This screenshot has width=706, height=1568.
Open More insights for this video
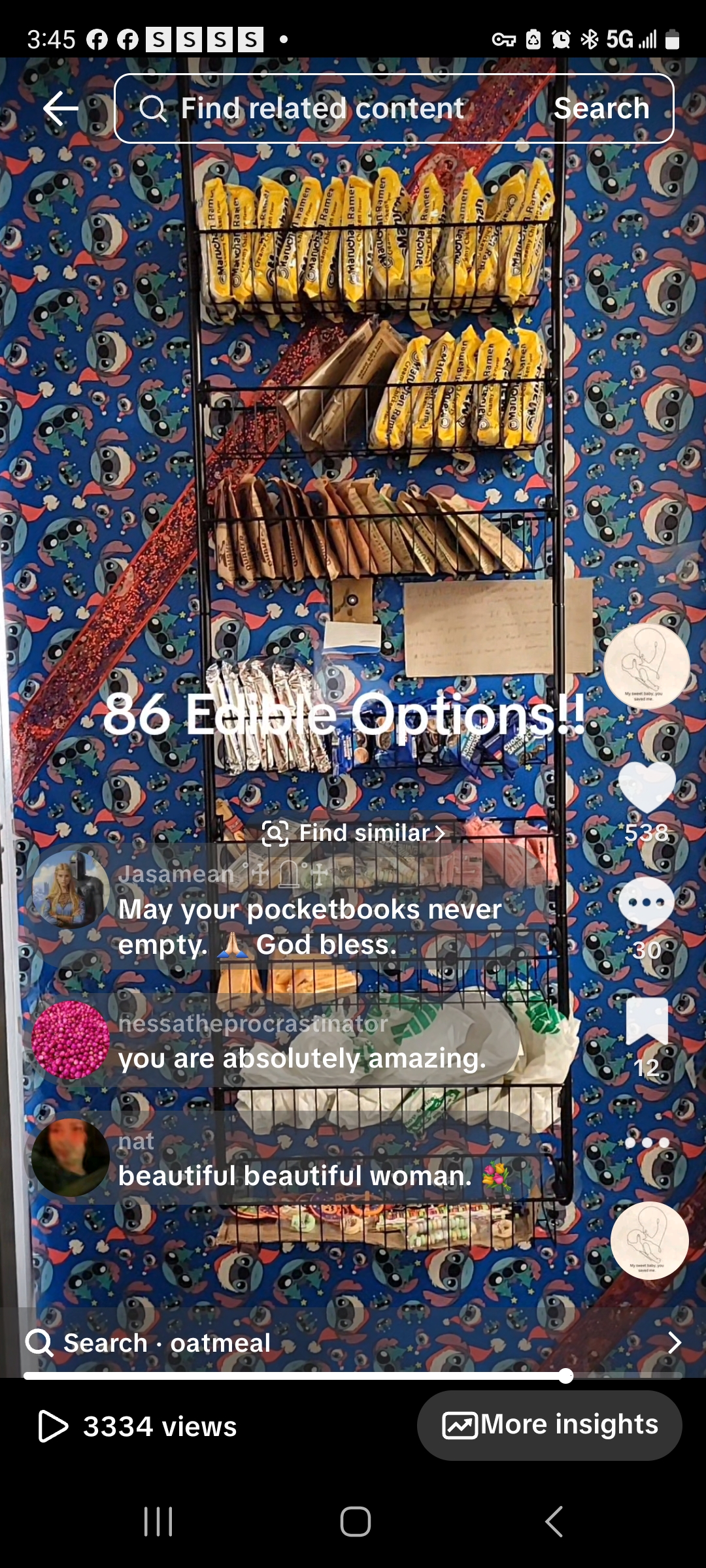550,1425
